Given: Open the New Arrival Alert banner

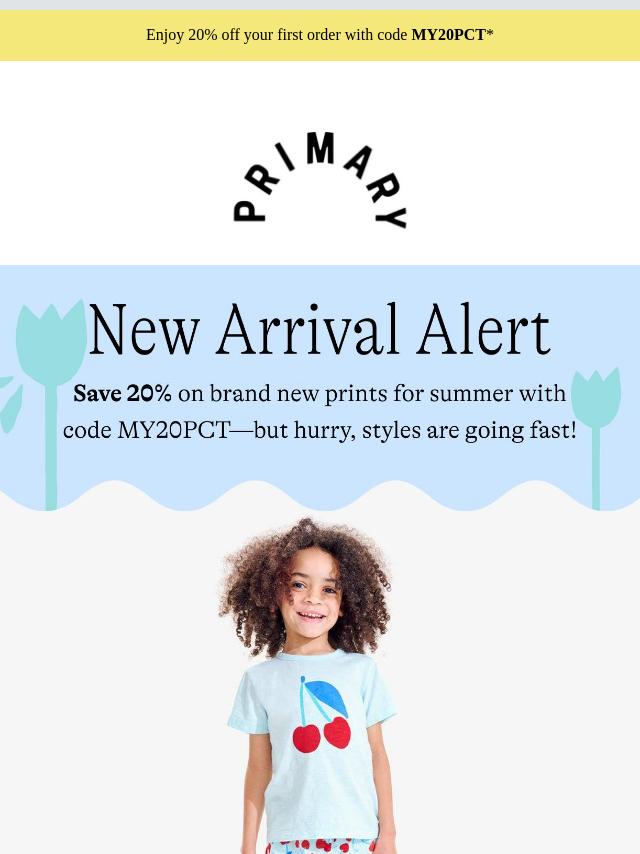Looking at the screenshot, I should point(320,380).
